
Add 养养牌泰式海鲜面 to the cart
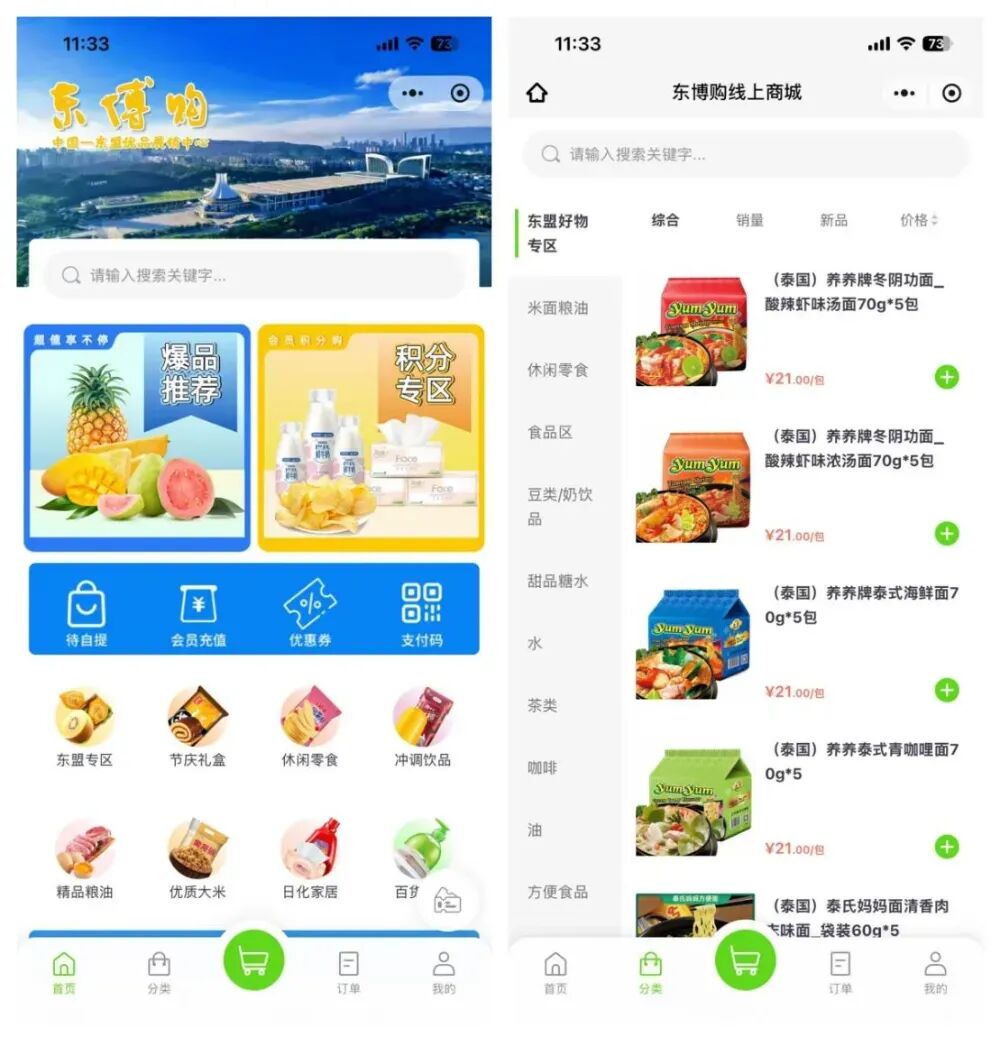(x=946, y=690)
